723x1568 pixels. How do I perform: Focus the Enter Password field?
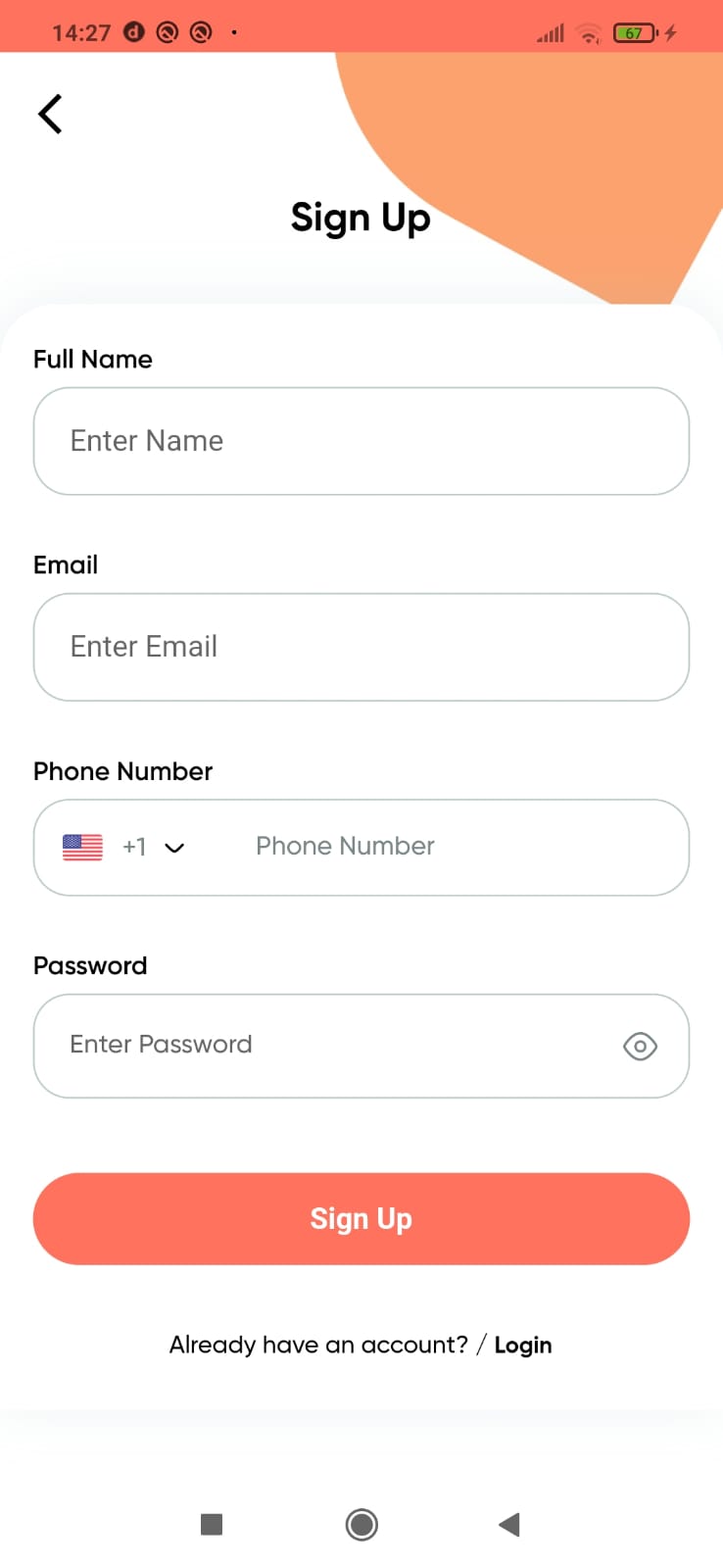[x=323, y=1045]
